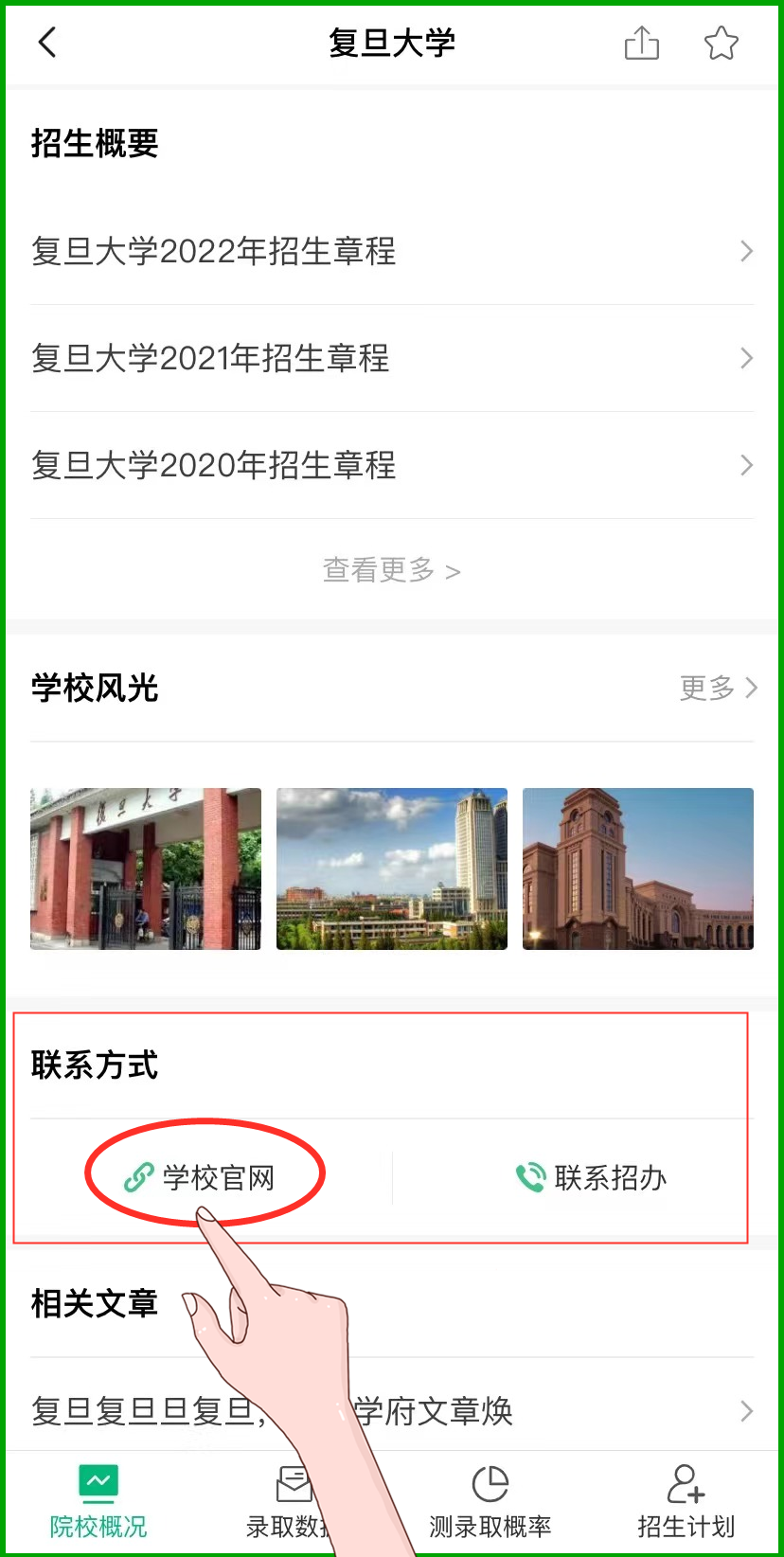Open 复旦大学2022年招生章程

(391, 251)
